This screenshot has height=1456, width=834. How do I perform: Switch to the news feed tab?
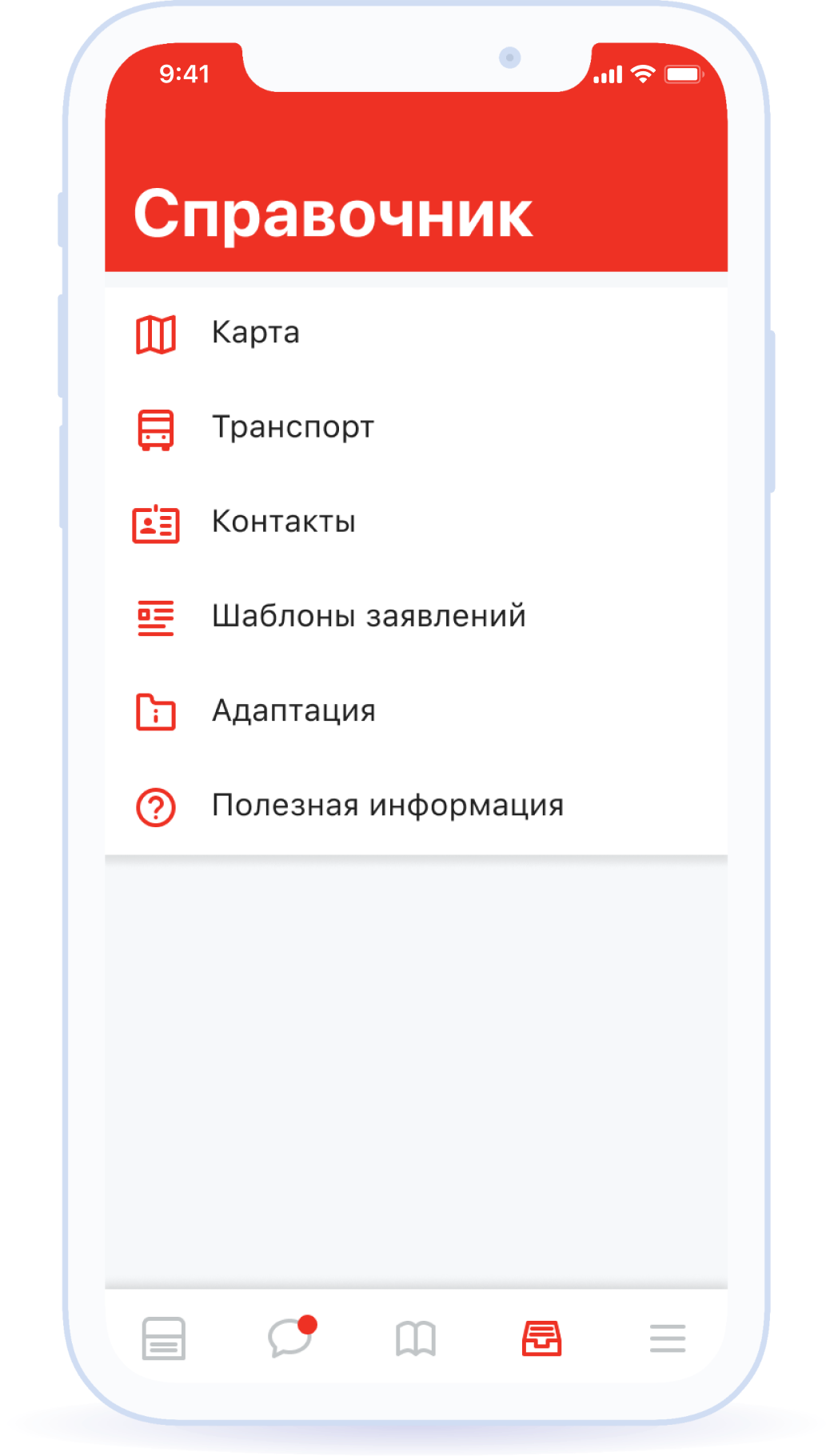click(x=164, y=1338)
